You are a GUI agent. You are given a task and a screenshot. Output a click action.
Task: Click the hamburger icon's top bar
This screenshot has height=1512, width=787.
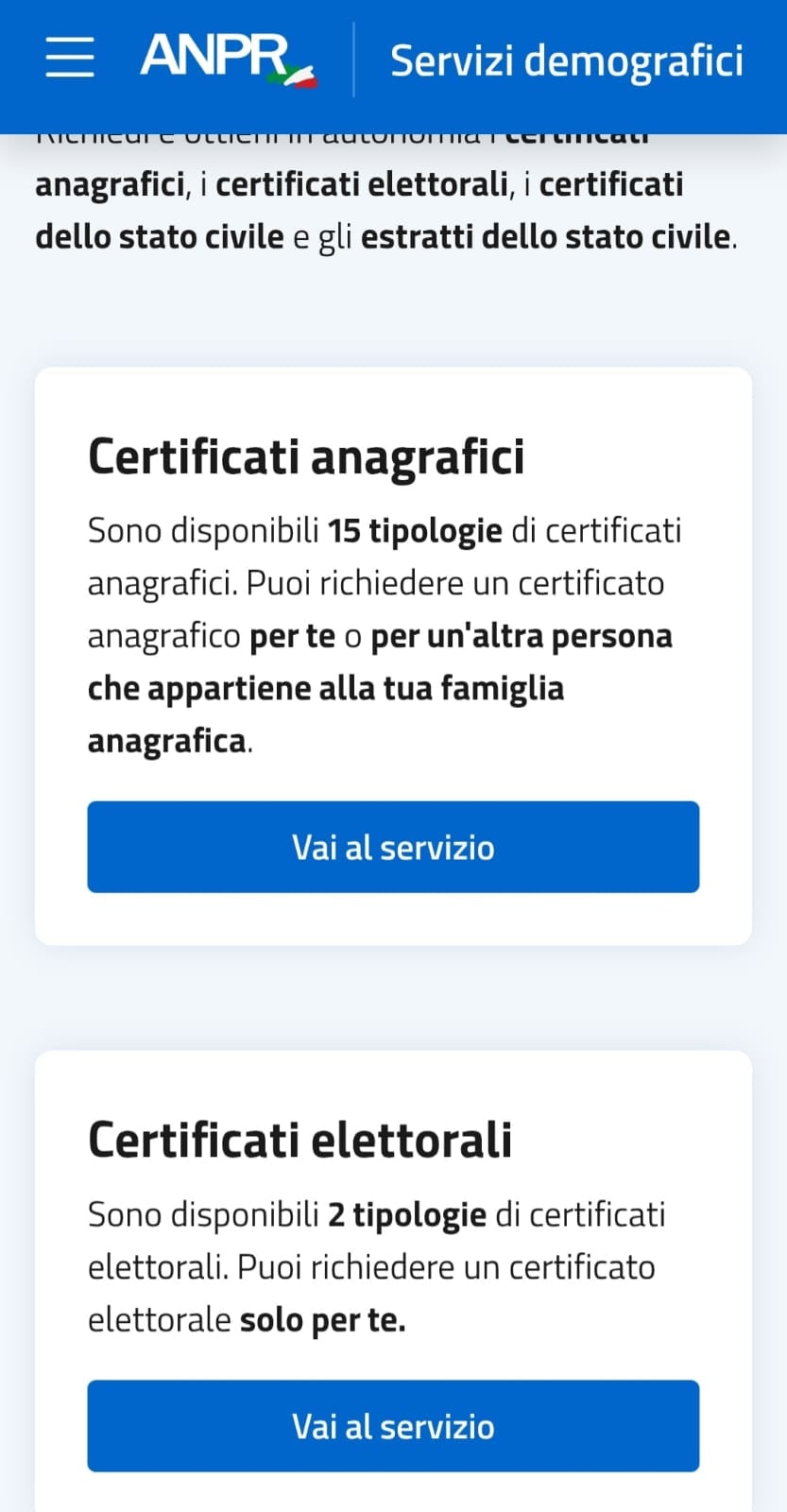(x=69, y=40)
